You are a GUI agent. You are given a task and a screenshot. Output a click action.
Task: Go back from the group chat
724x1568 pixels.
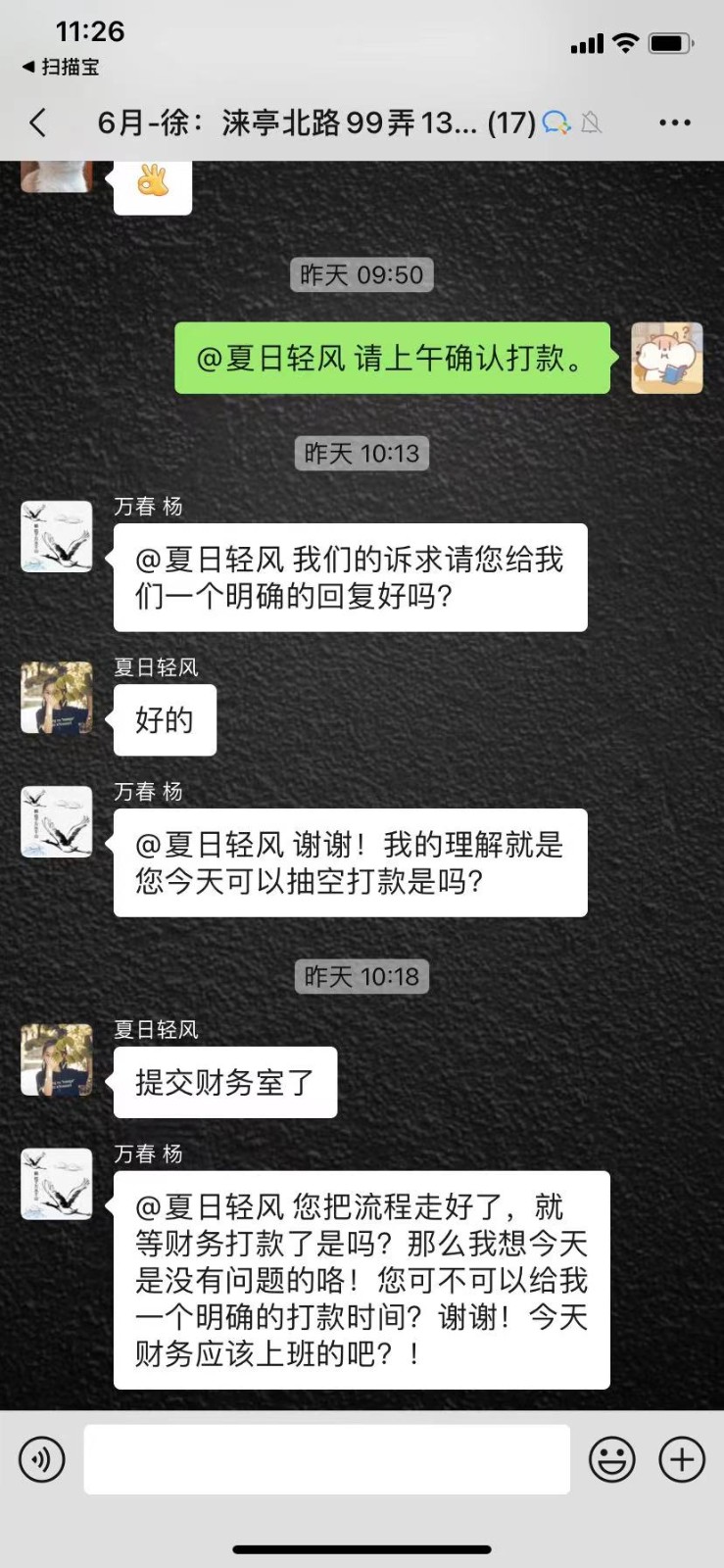(38, 122)
